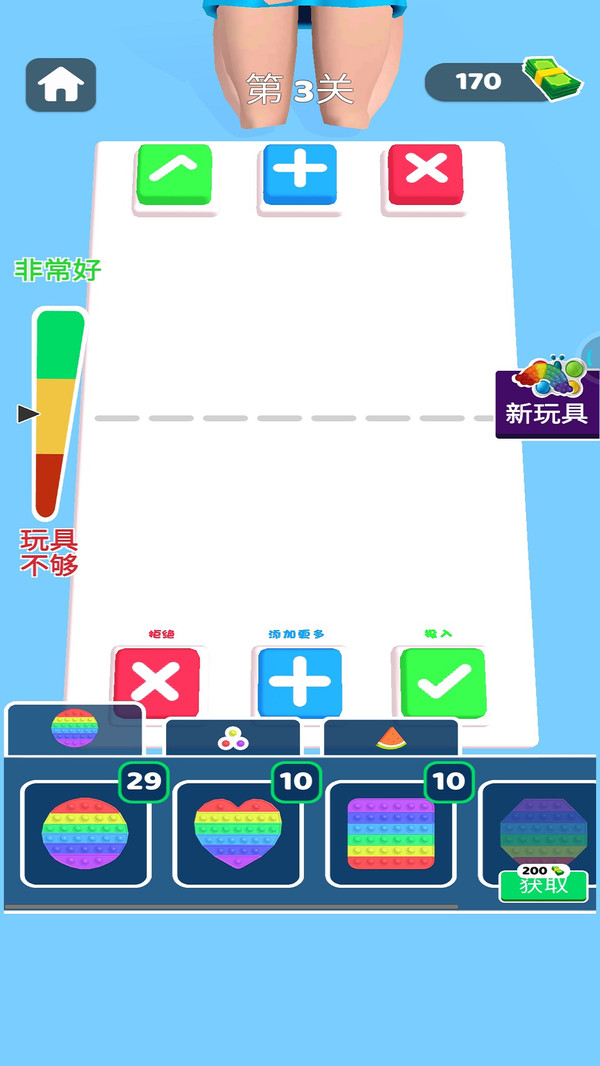Select the square rainbow pop-it toy
Image resolution: width=600 pixels, height=1066 pixels.
(x=391, y=833)
